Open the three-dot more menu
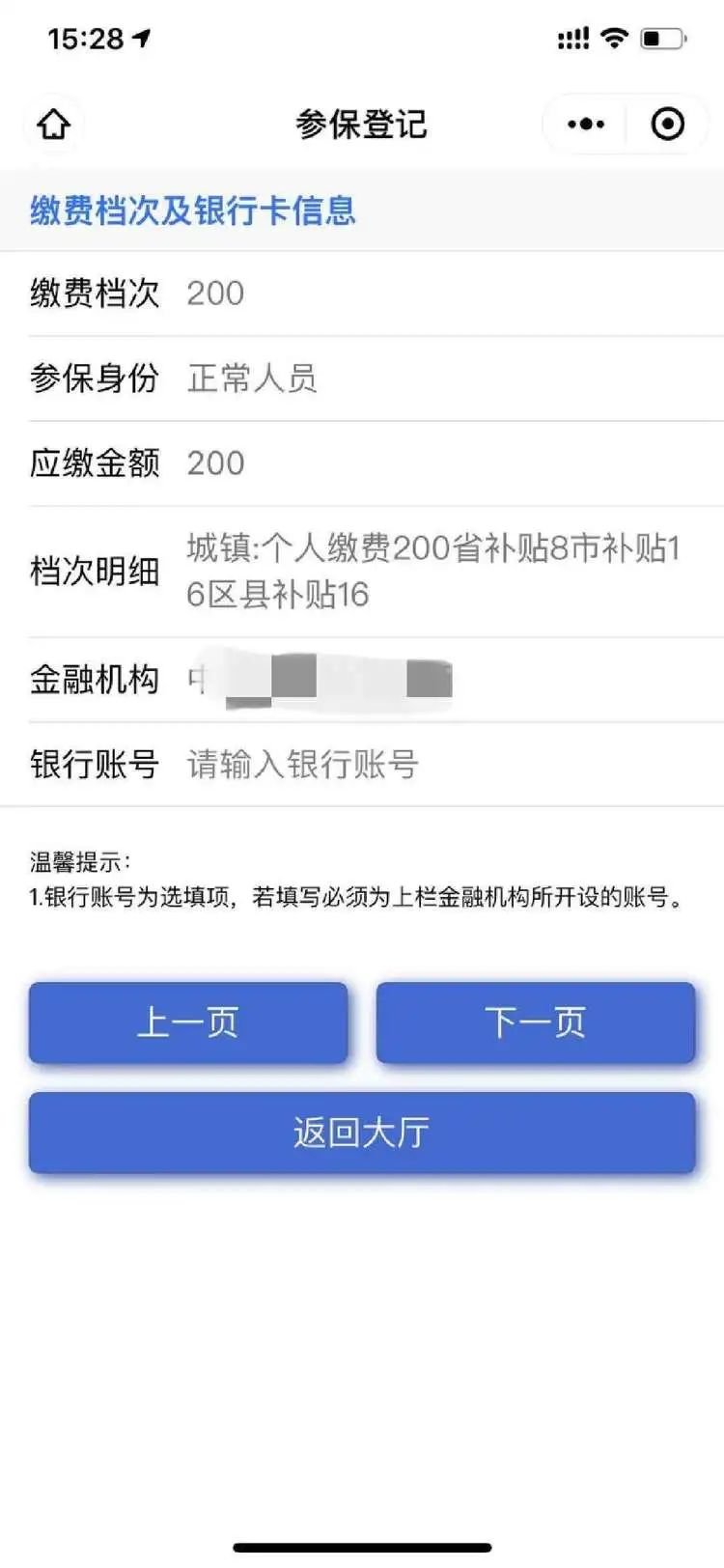This screenshot has height=1568, width=724. point(586,125)
